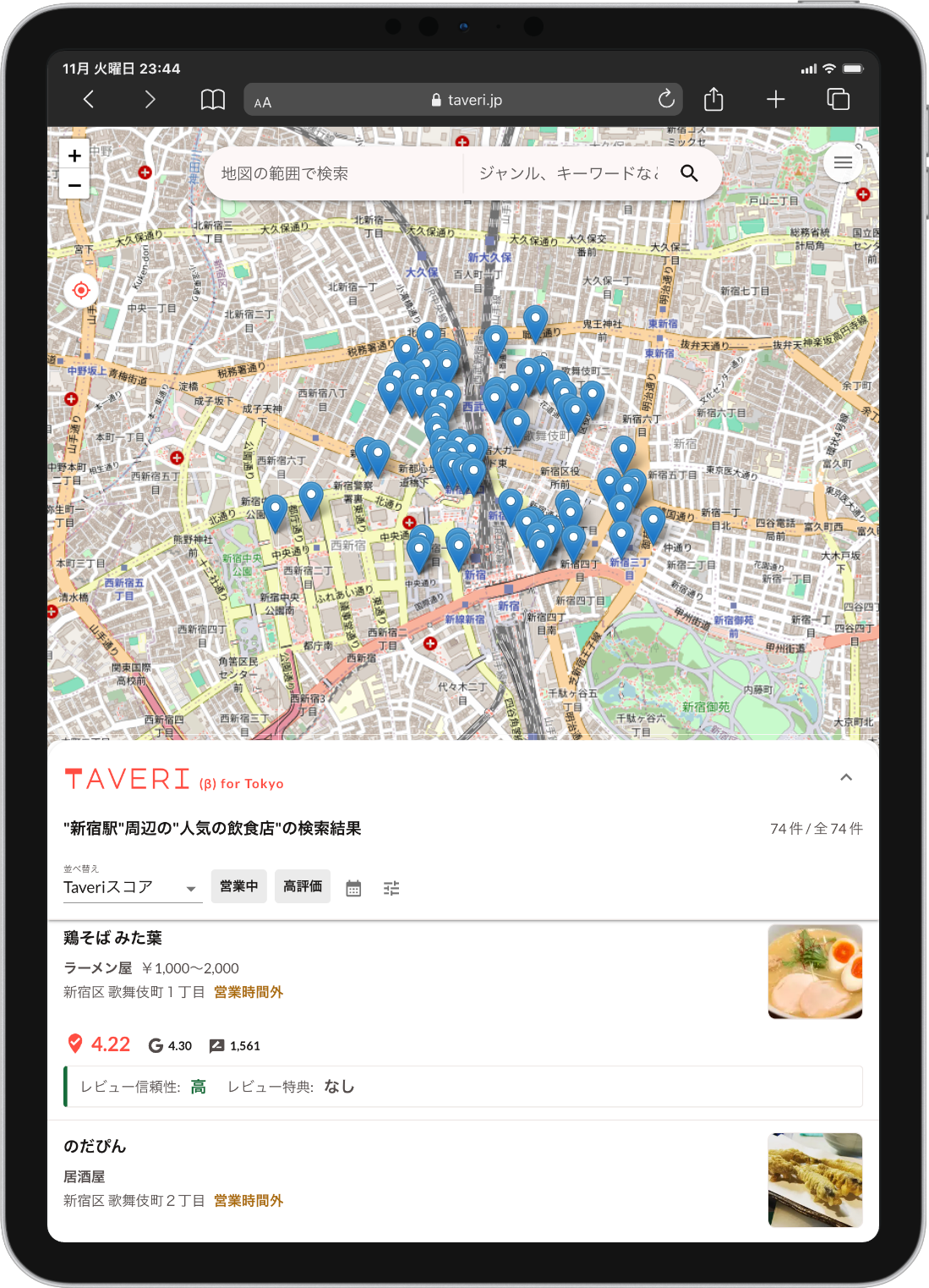This screenshot has width=929, height=1288.
Task: Go back in Safari
Action: pos(89,100)
